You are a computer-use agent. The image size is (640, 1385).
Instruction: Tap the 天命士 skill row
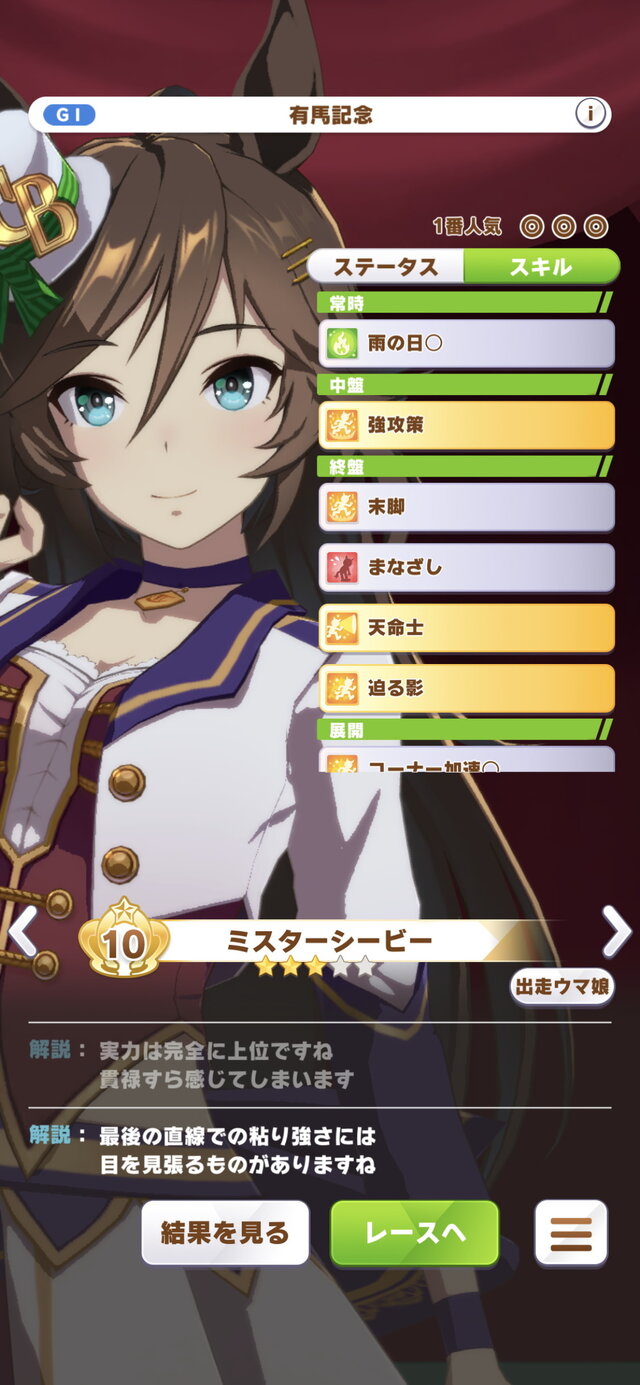coord(466,628)
